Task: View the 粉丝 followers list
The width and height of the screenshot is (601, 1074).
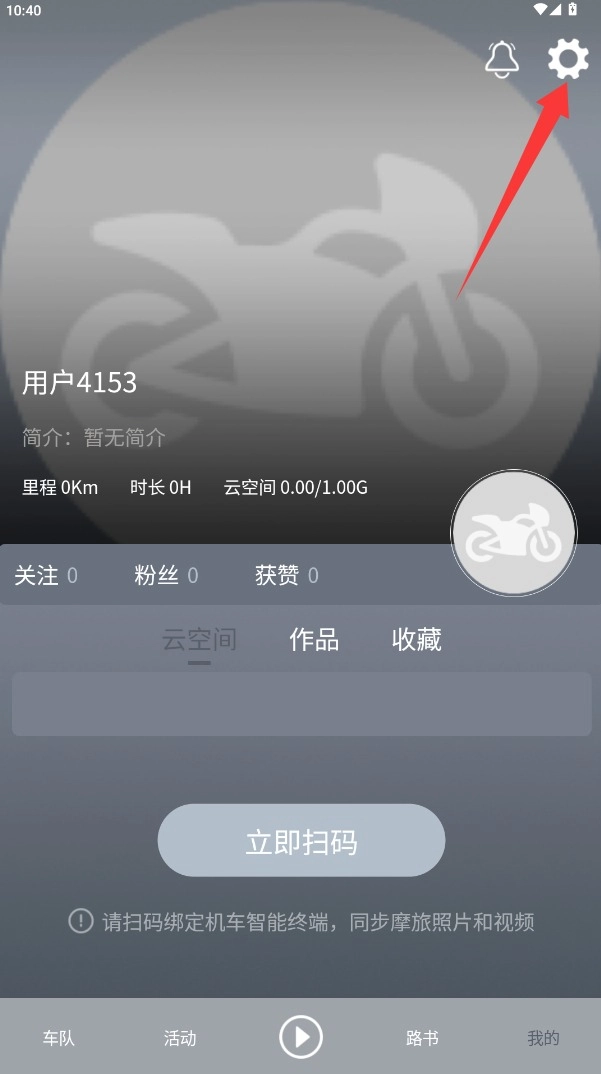Action: click(166, 575)
